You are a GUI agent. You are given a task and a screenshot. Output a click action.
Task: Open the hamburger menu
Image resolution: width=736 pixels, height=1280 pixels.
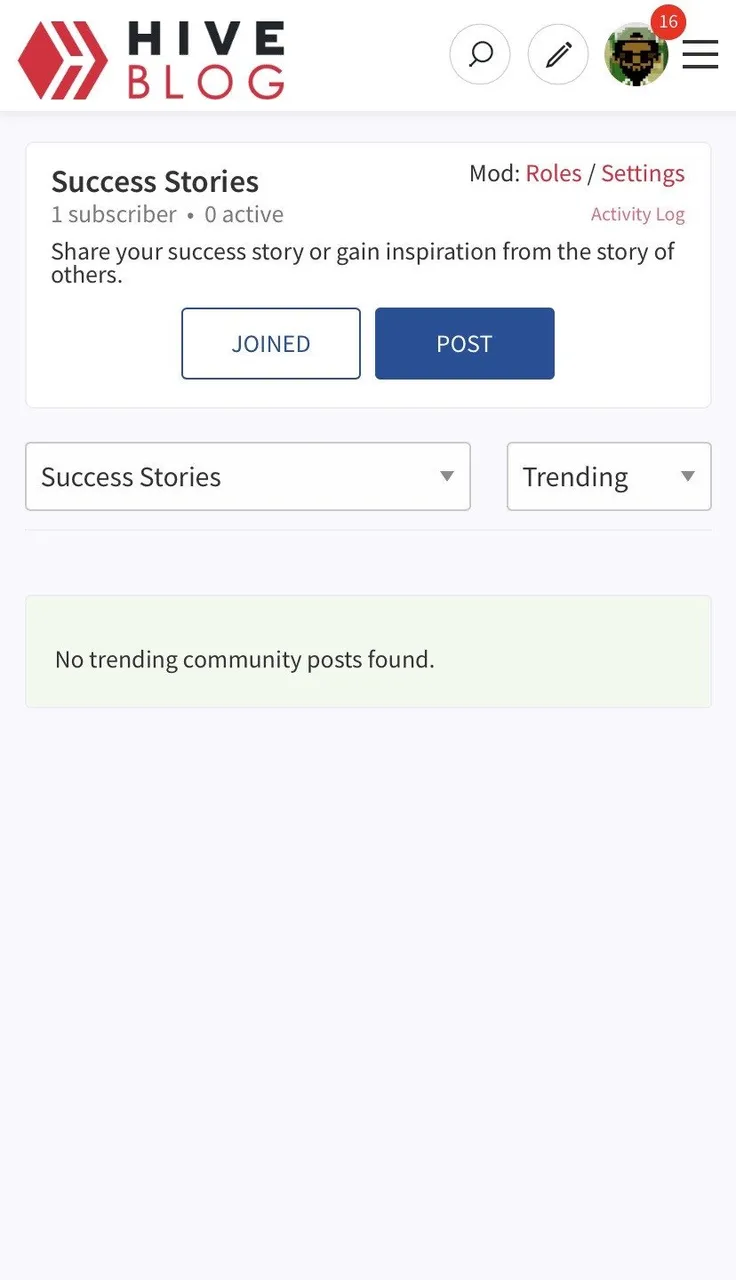coord(700,54)
